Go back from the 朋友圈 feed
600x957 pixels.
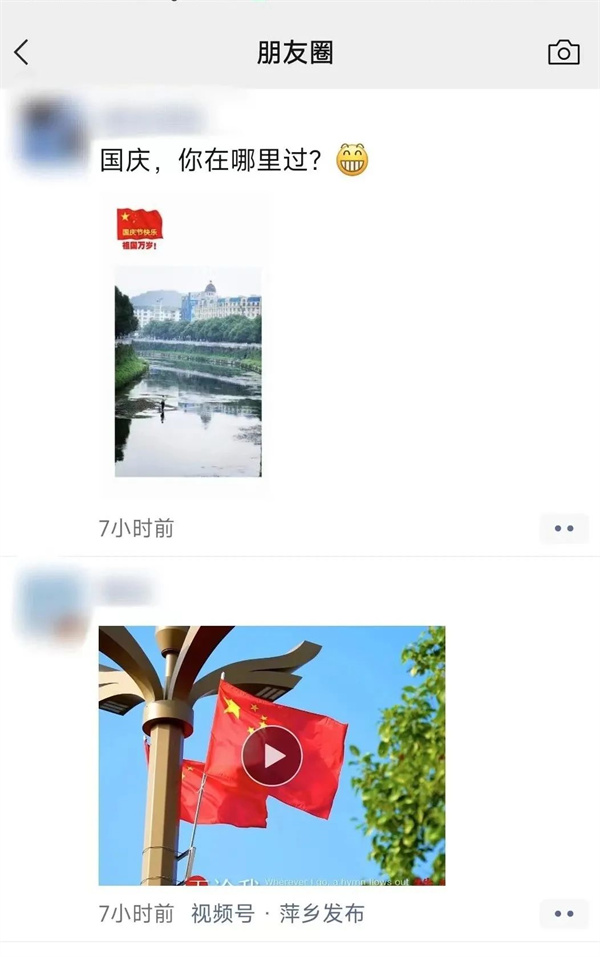22,53
